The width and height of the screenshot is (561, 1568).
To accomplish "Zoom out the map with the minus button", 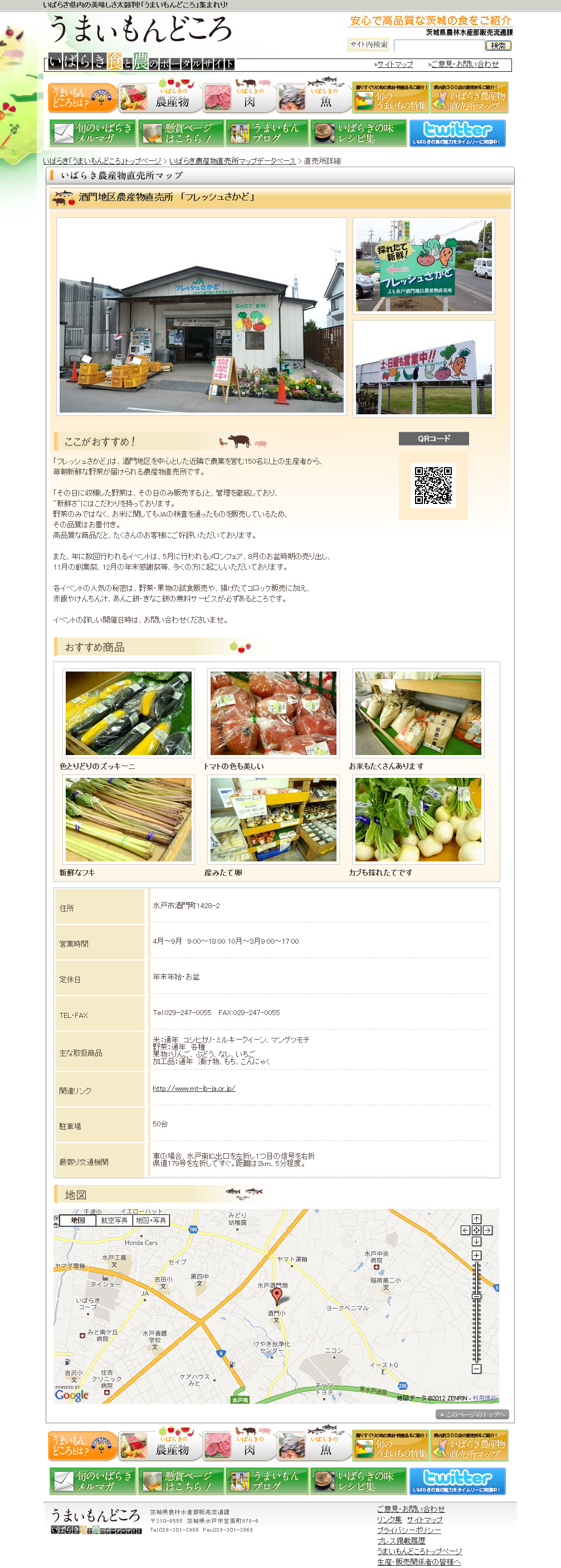I will pos(476,1369).
